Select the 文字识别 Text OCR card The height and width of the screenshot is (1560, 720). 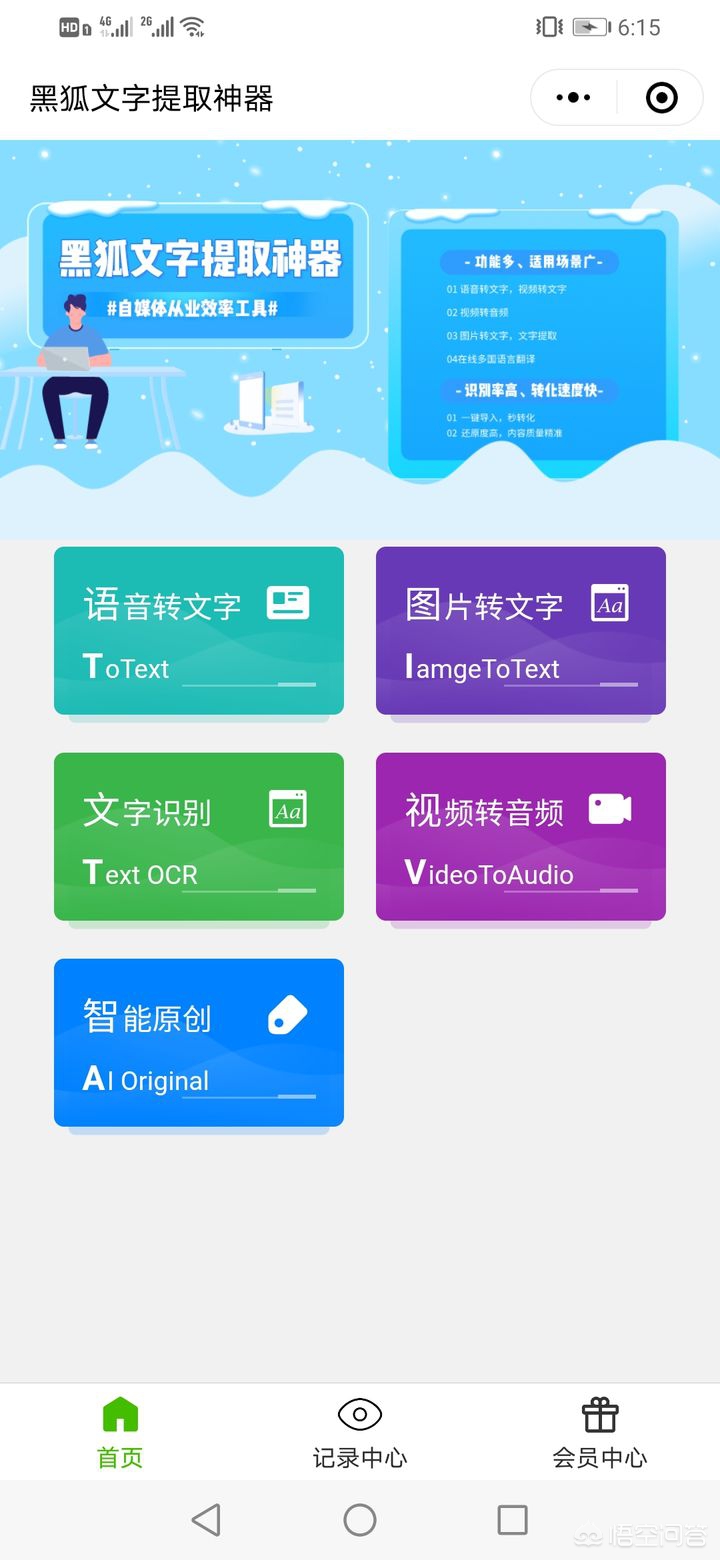tap(199, 837)
